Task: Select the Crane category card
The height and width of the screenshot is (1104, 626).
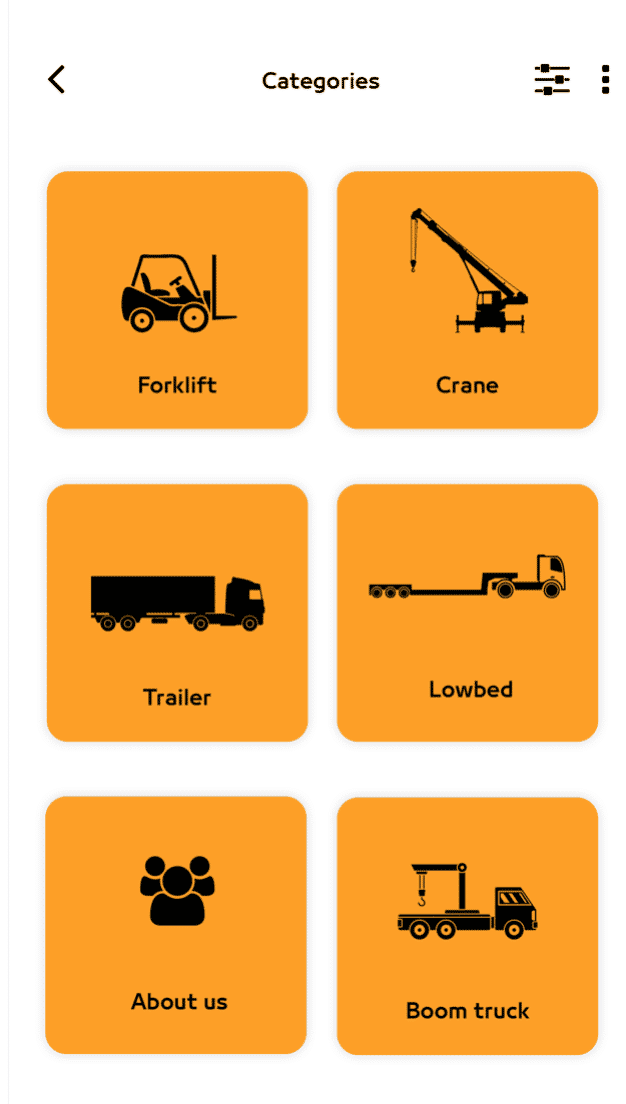Action: click(x=467, y=300)
